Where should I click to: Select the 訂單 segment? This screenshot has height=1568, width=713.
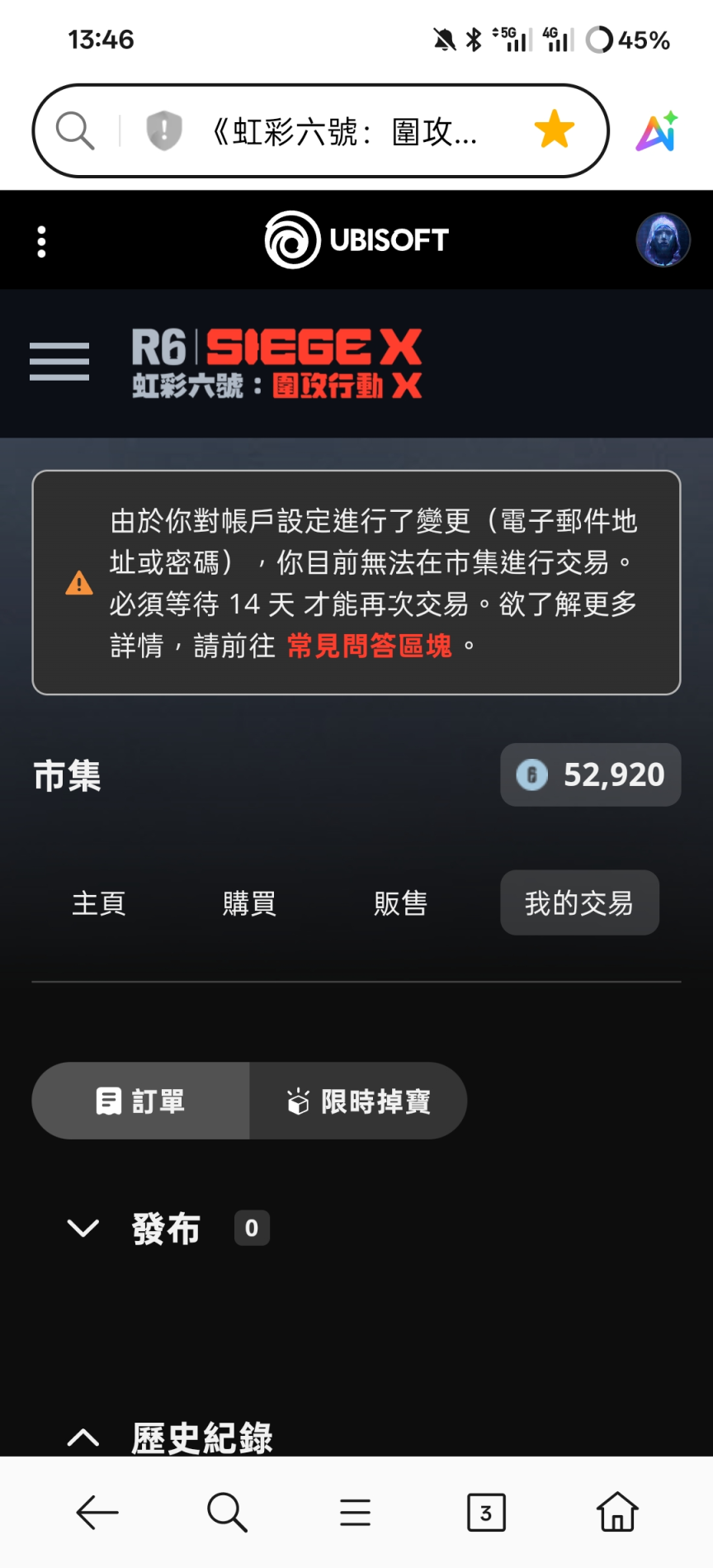141,1101
